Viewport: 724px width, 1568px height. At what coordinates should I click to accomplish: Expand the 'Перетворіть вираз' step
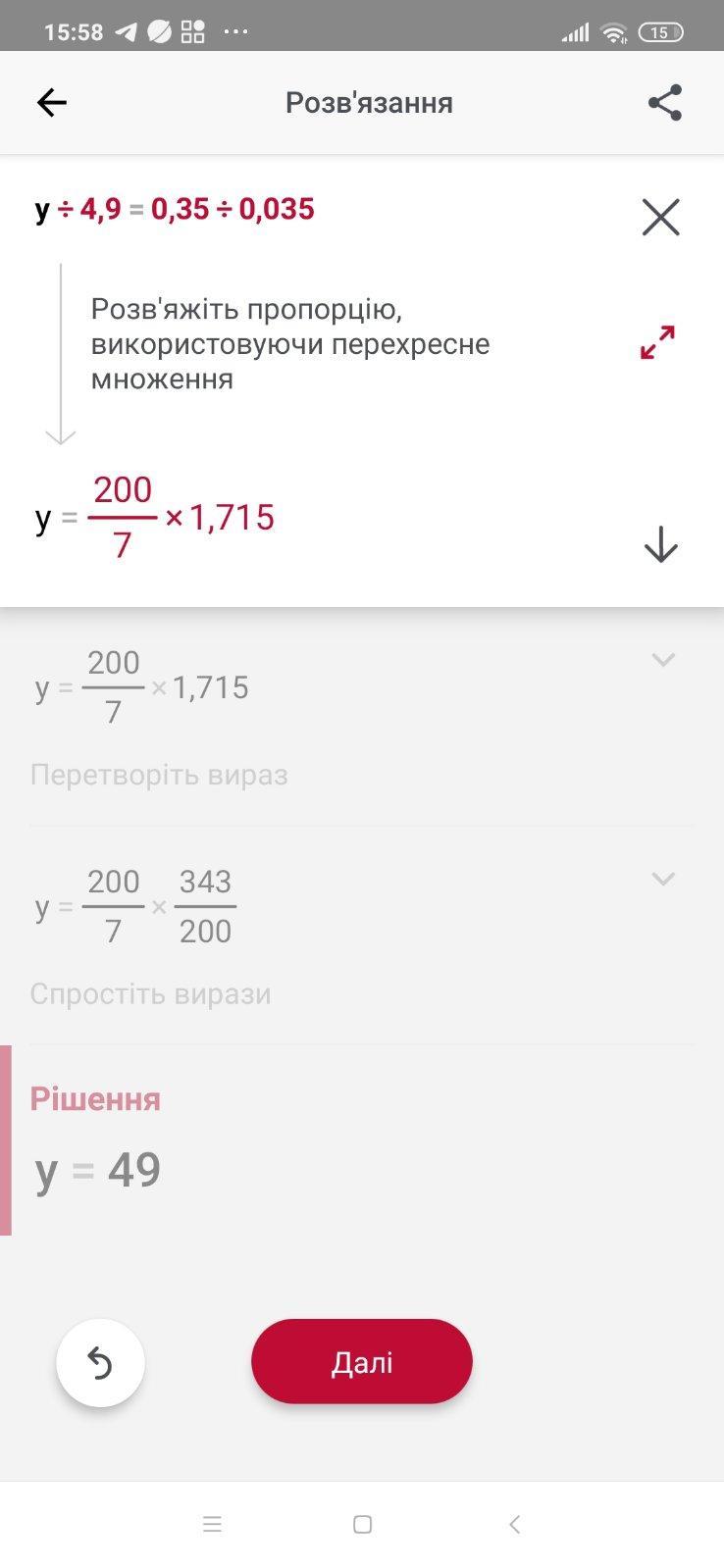(x=663, y=660)
